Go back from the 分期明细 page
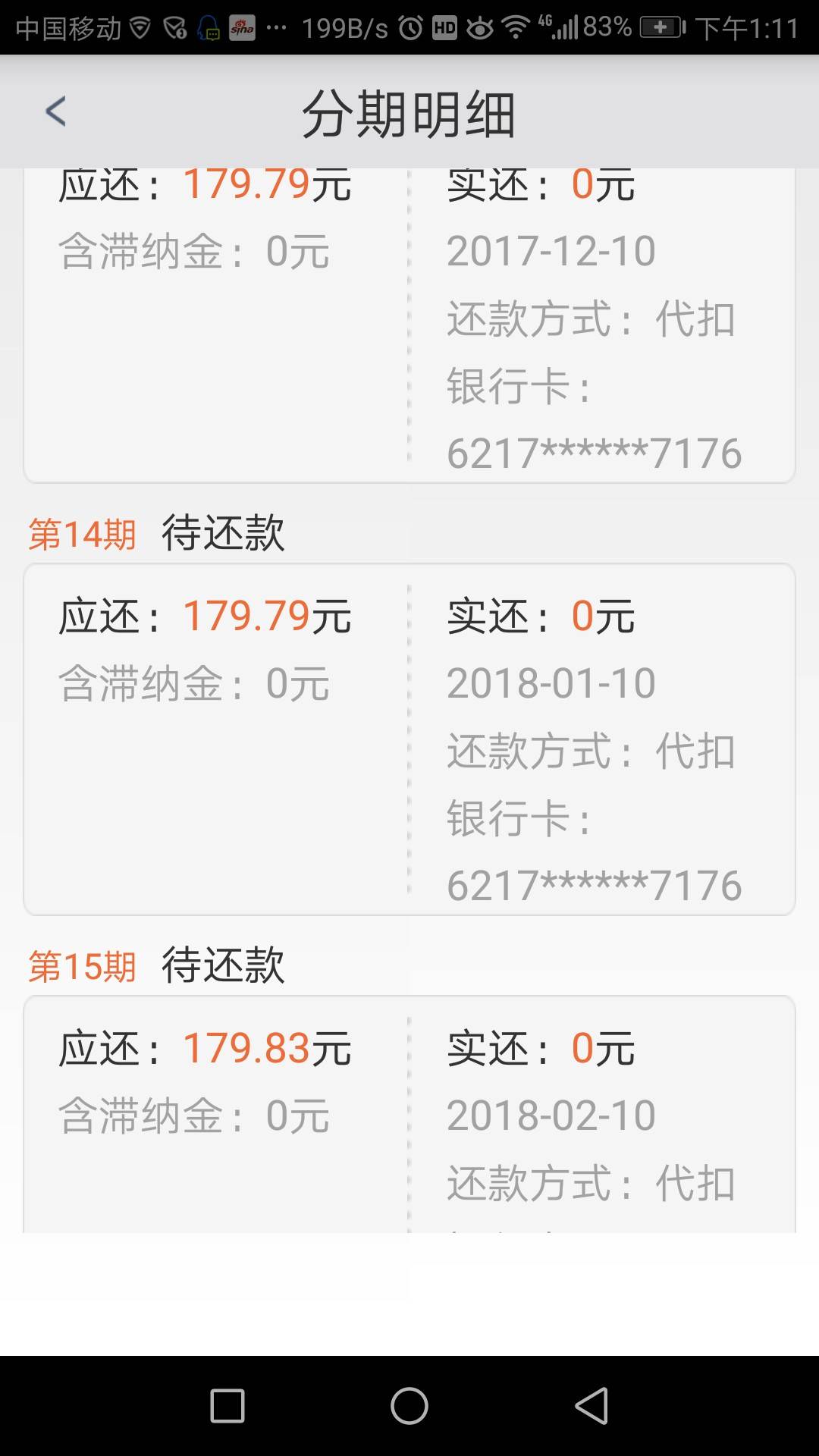 (x=55, y=111)
